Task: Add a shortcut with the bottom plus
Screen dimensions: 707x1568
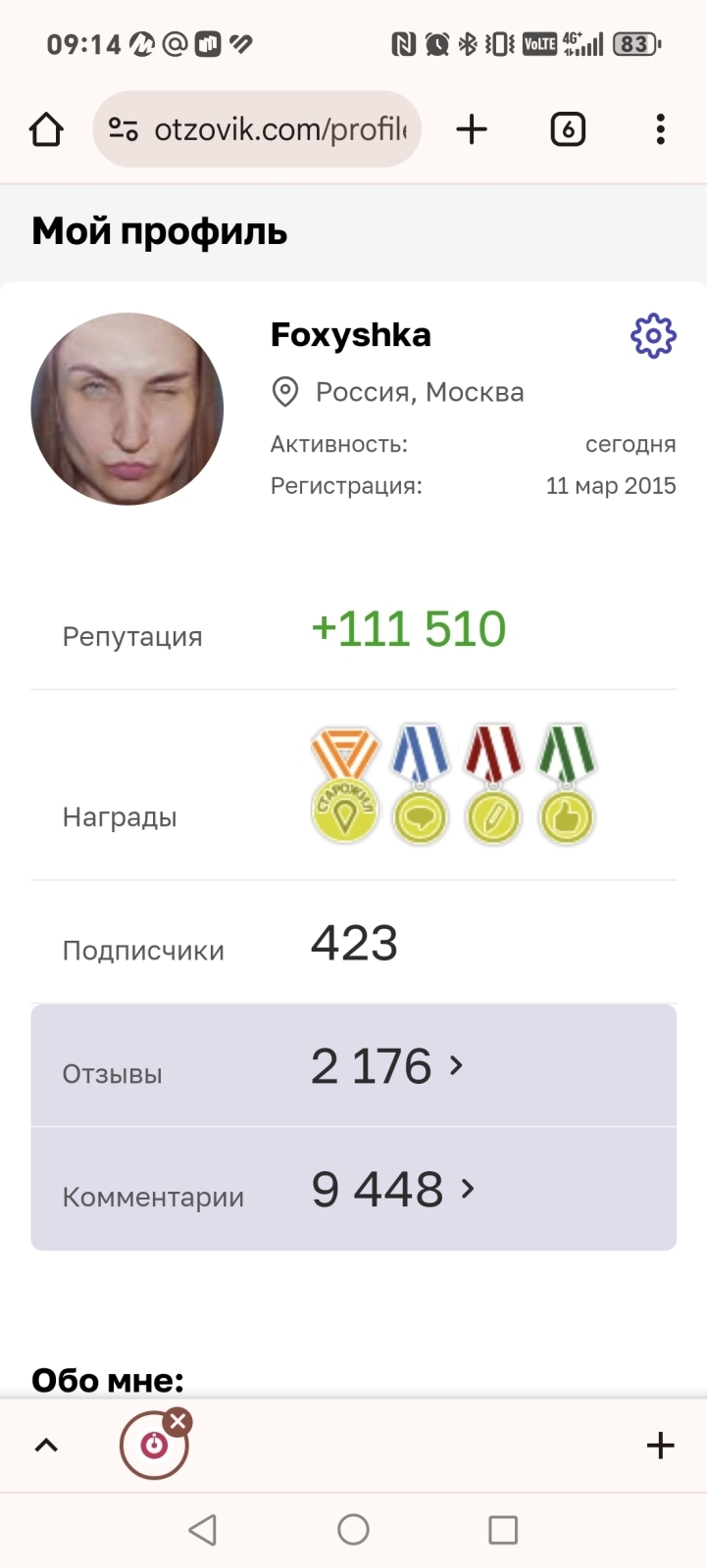Action: [x=661, y=1445]
